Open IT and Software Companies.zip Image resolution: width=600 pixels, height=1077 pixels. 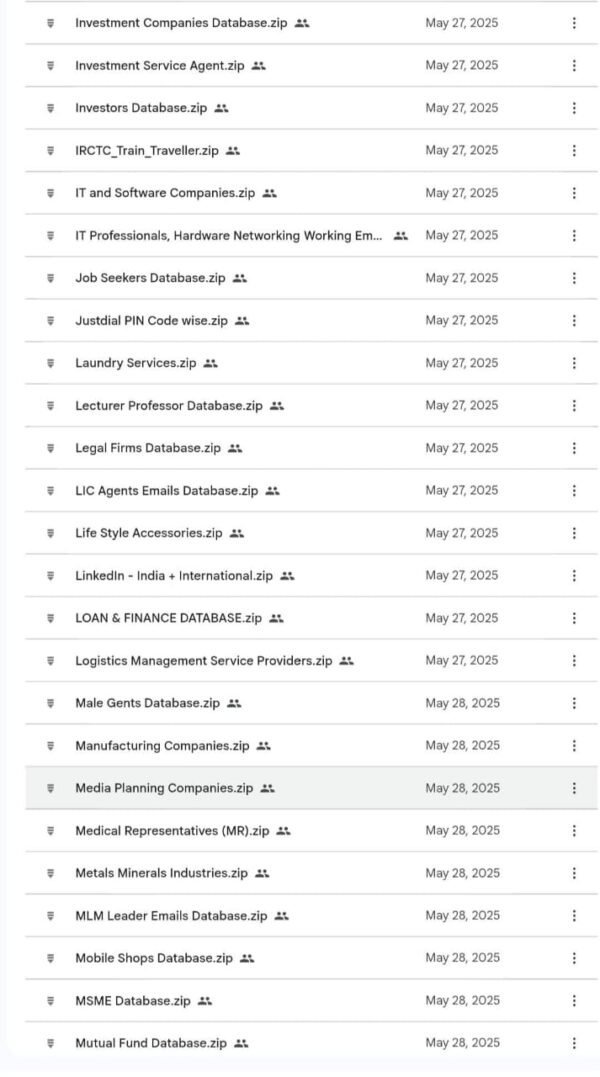tap(165, 193)
